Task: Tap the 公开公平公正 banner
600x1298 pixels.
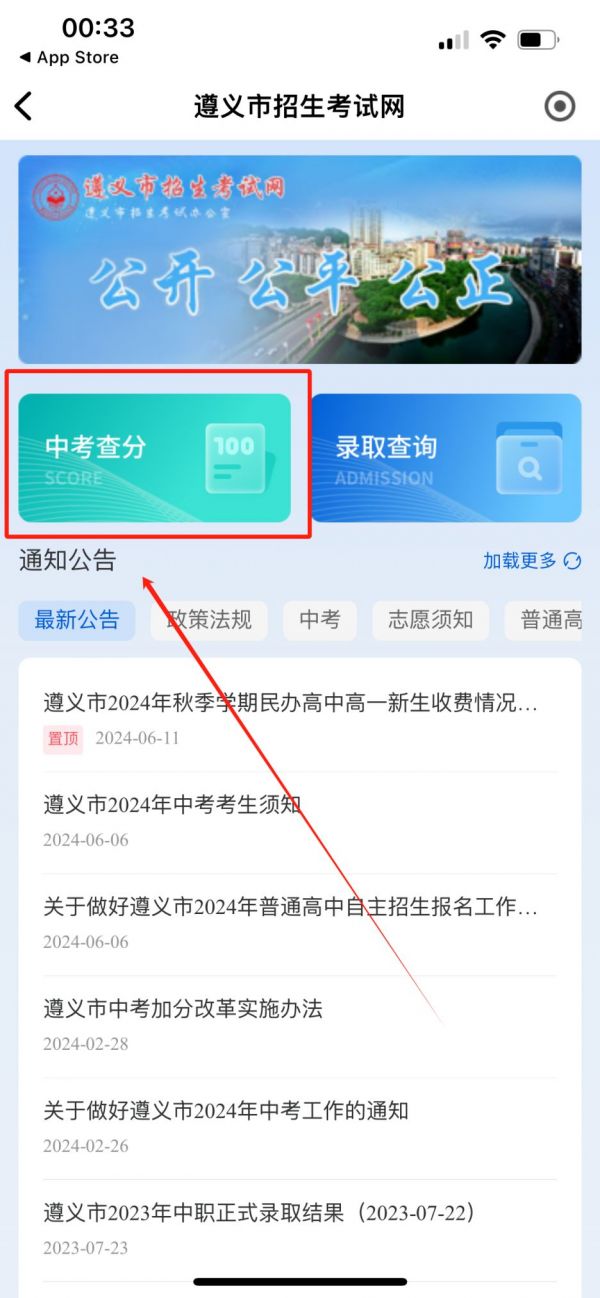Action: tap(300, 259)
